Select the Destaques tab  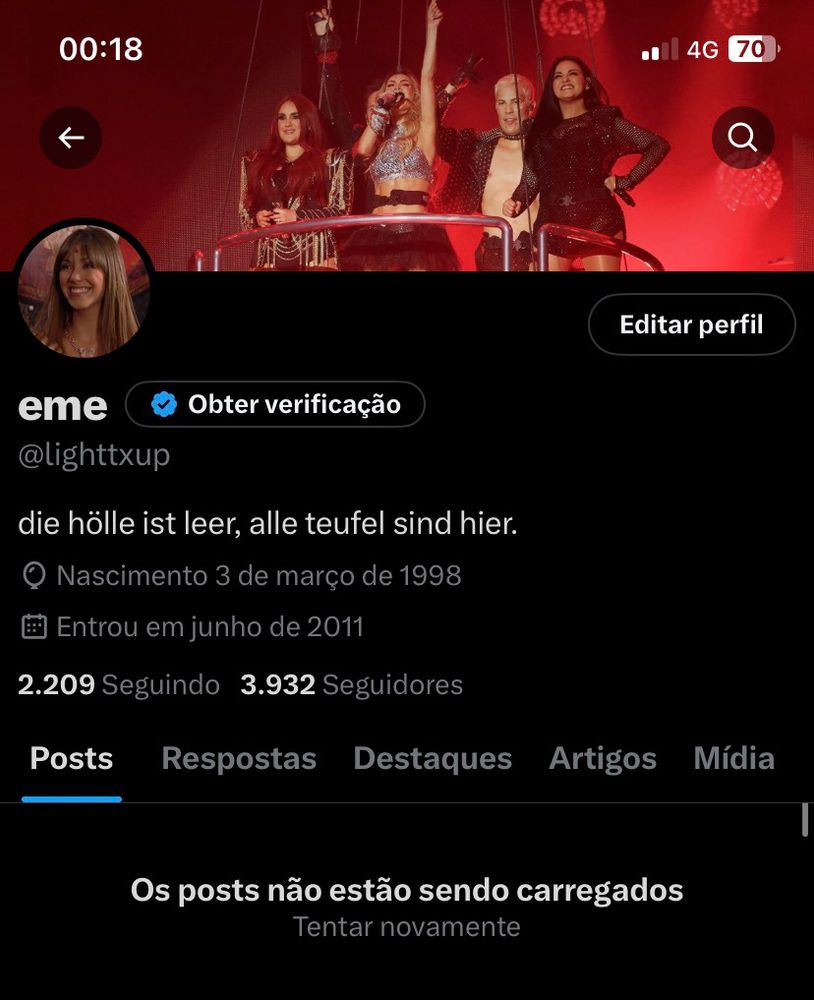point(432,759)
